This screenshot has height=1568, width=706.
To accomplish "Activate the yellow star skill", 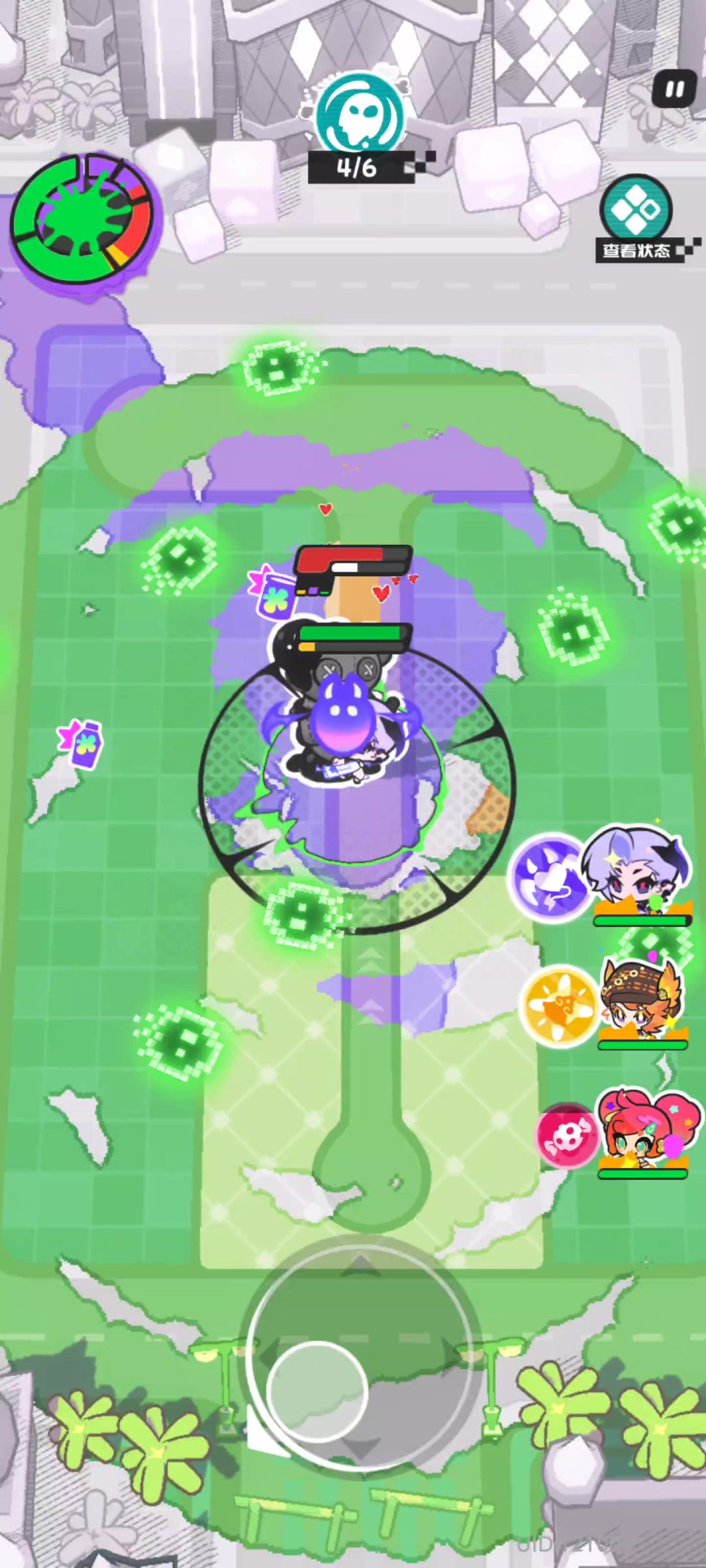I will click(x=562, y=1005).
